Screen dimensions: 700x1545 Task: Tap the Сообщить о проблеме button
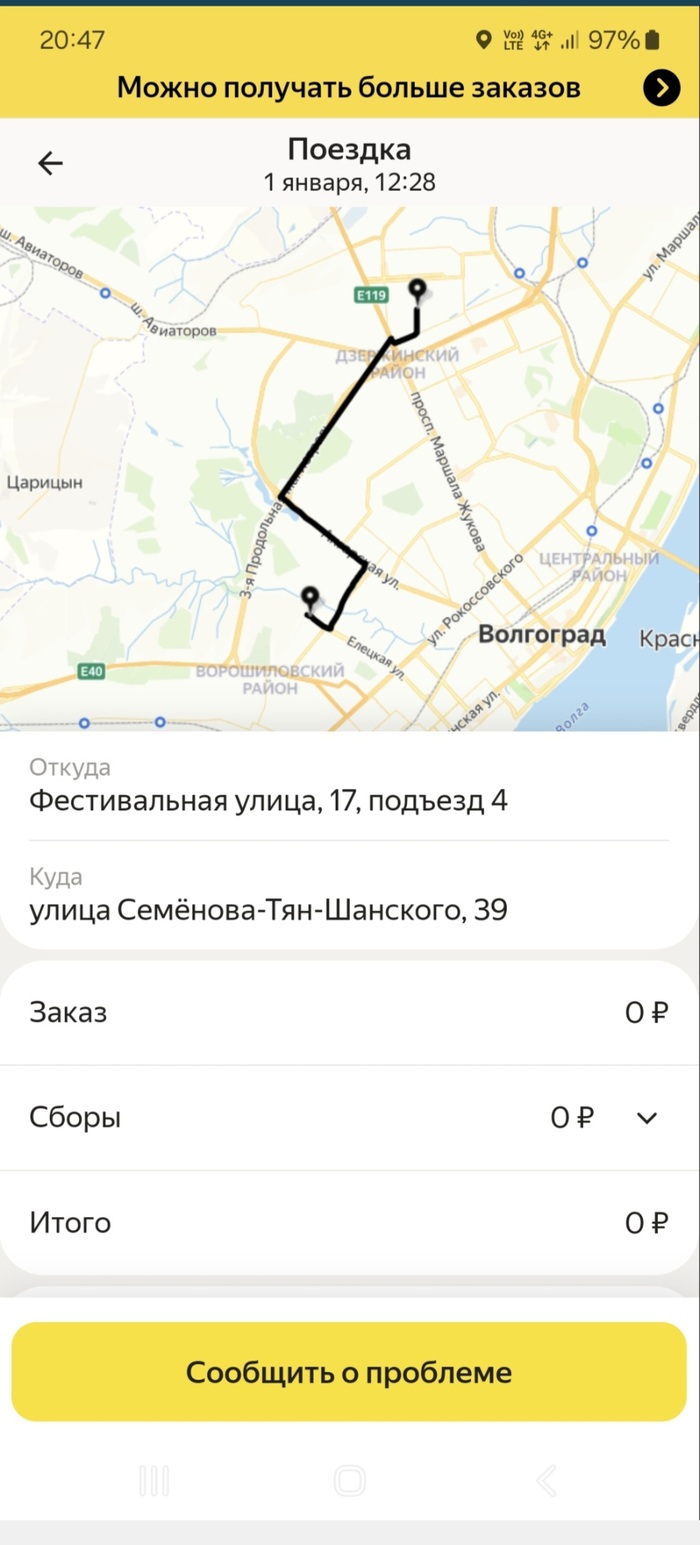click(x=349, y=1372)
